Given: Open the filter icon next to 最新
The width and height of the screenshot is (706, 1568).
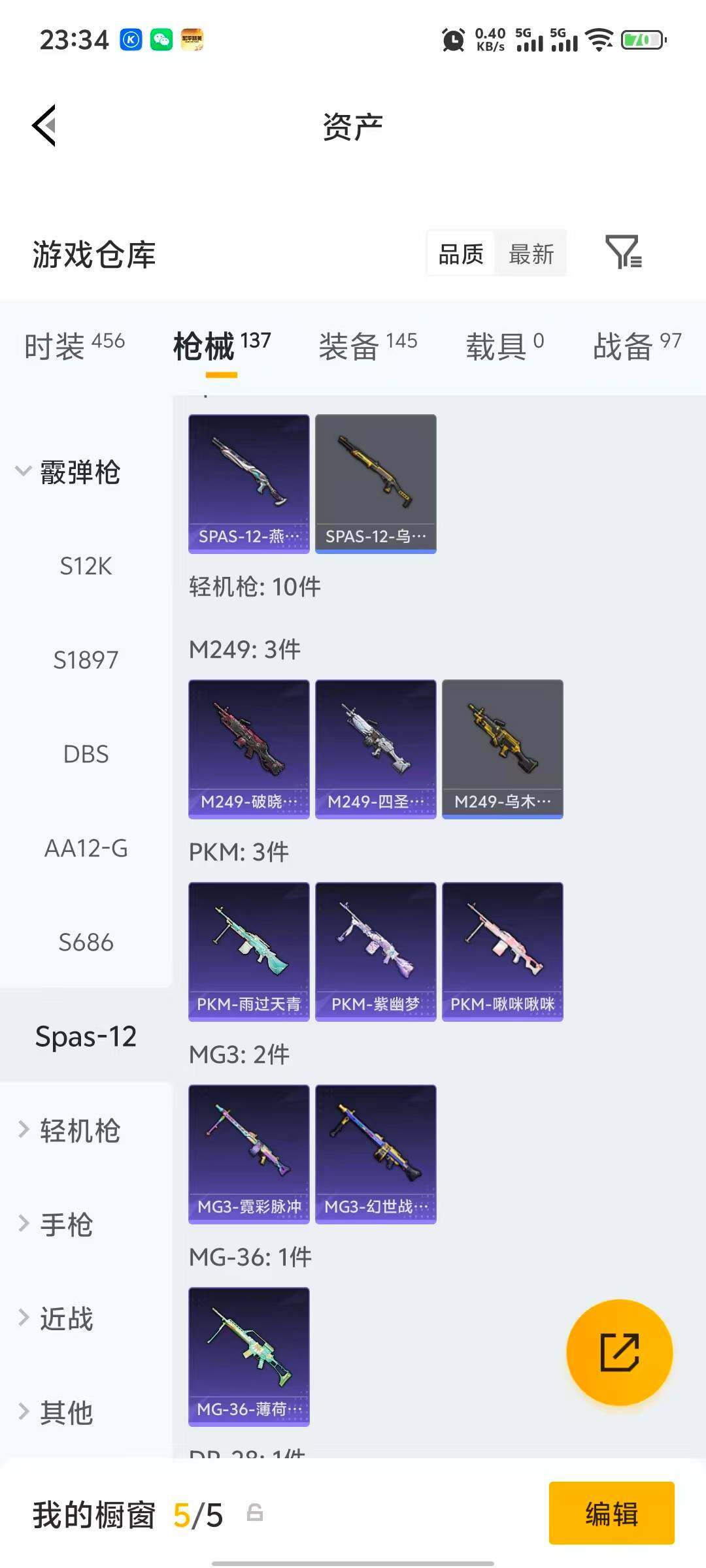Looking at the screenshot, I should pyautogui.click(x=623, y=252).
